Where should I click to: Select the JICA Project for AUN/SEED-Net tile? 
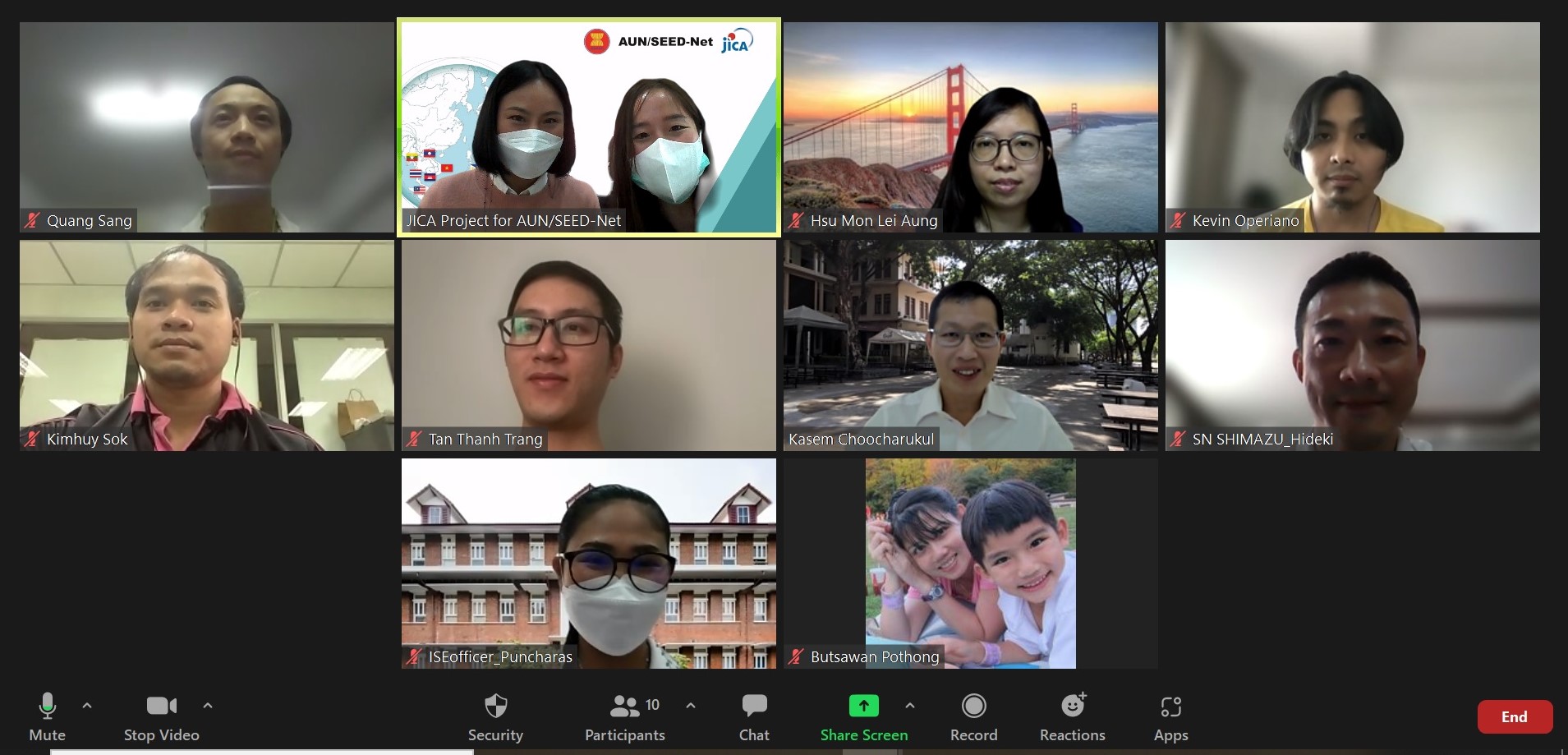tap(588, 127)
